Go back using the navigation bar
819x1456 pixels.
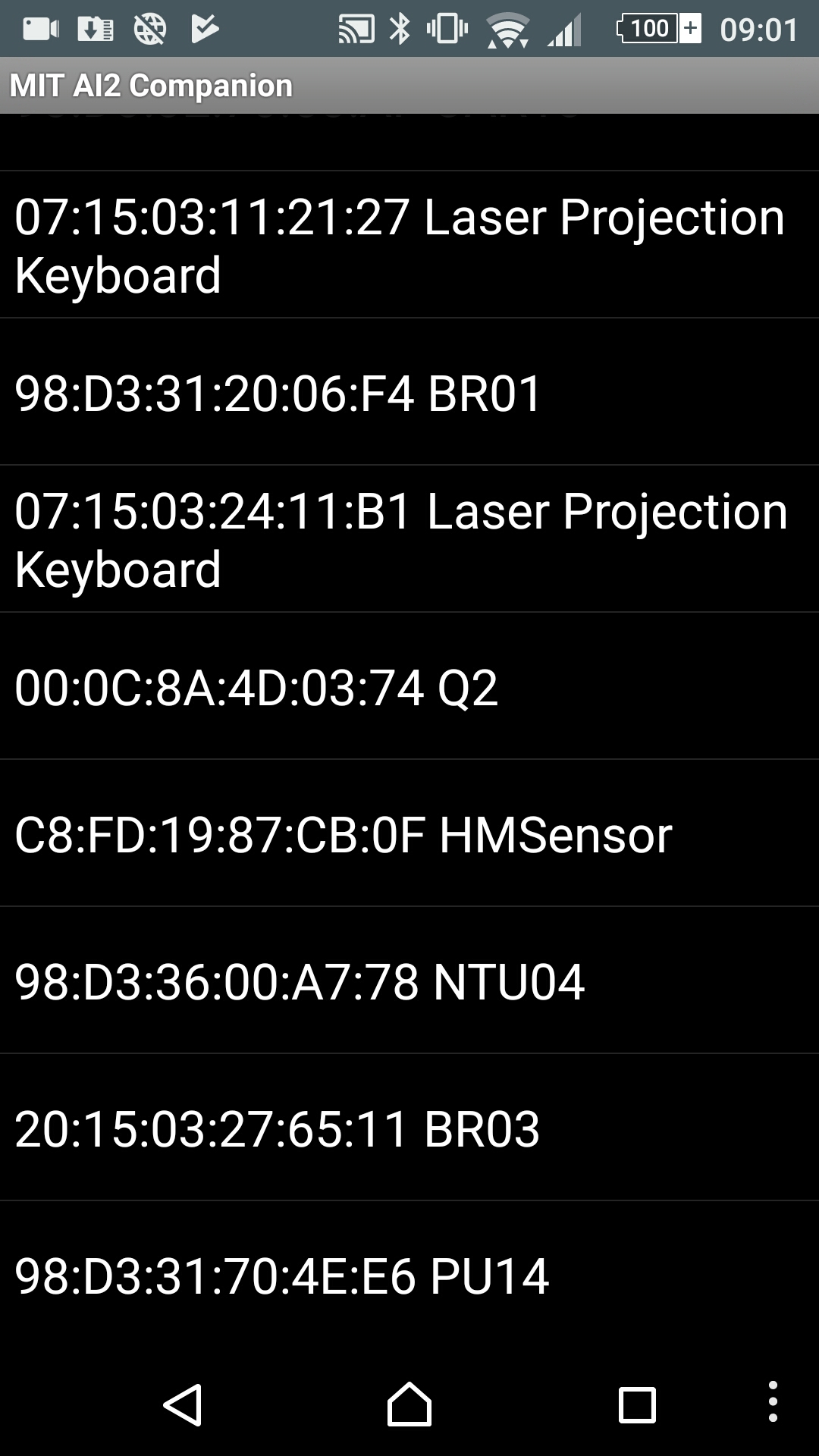tap(183, 1405)
